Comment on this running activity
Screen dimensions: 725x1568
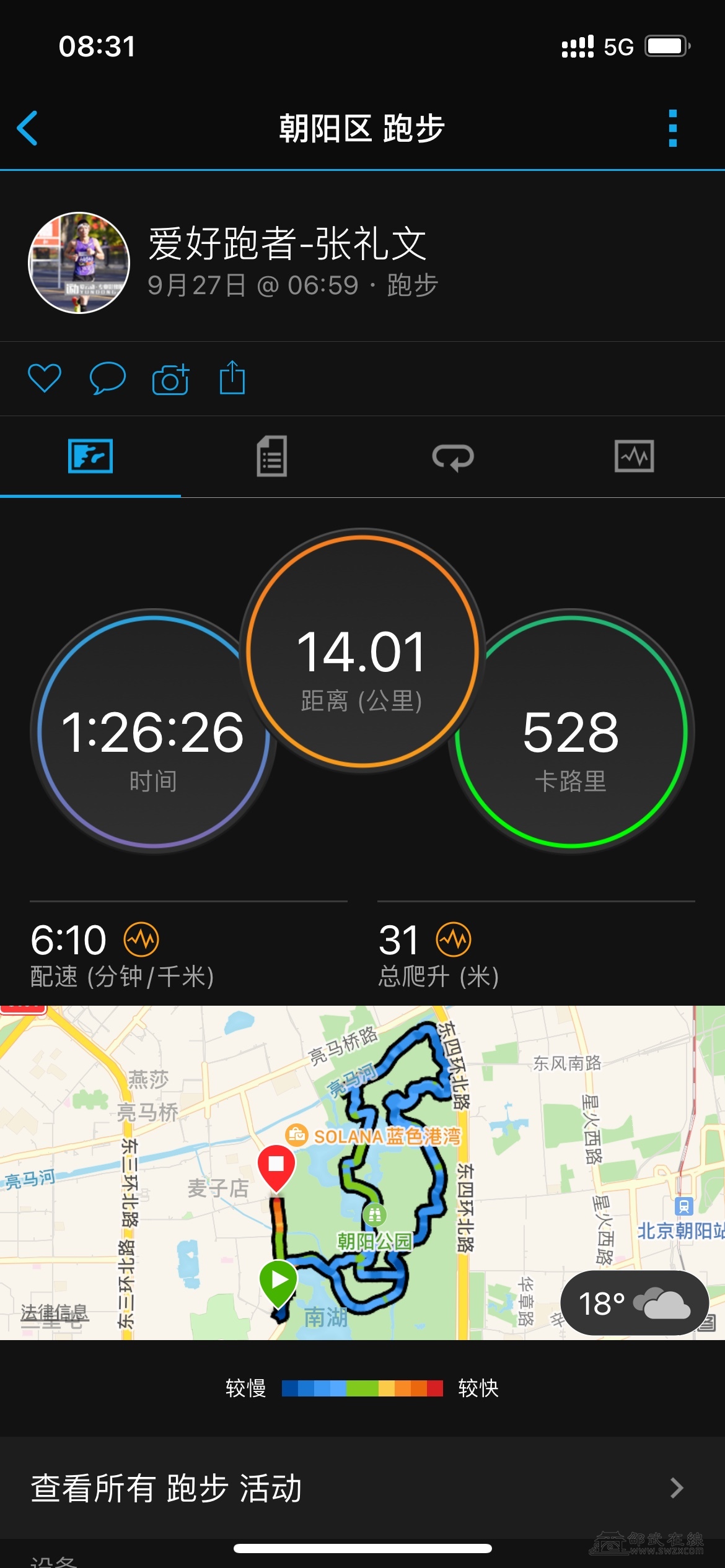108,378
